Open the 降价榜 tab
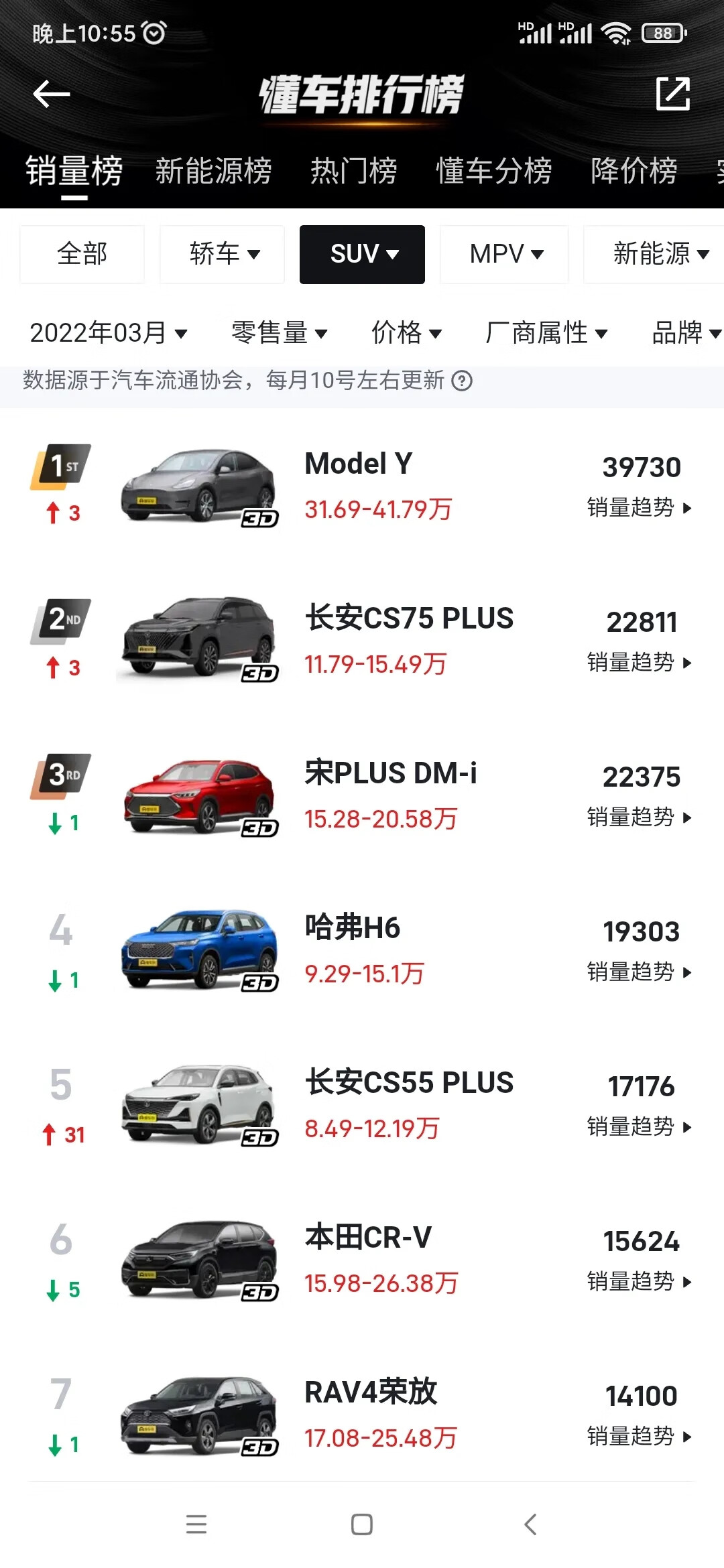The width and height of the screenshot is (724, 1568). [x=634, y=172]
